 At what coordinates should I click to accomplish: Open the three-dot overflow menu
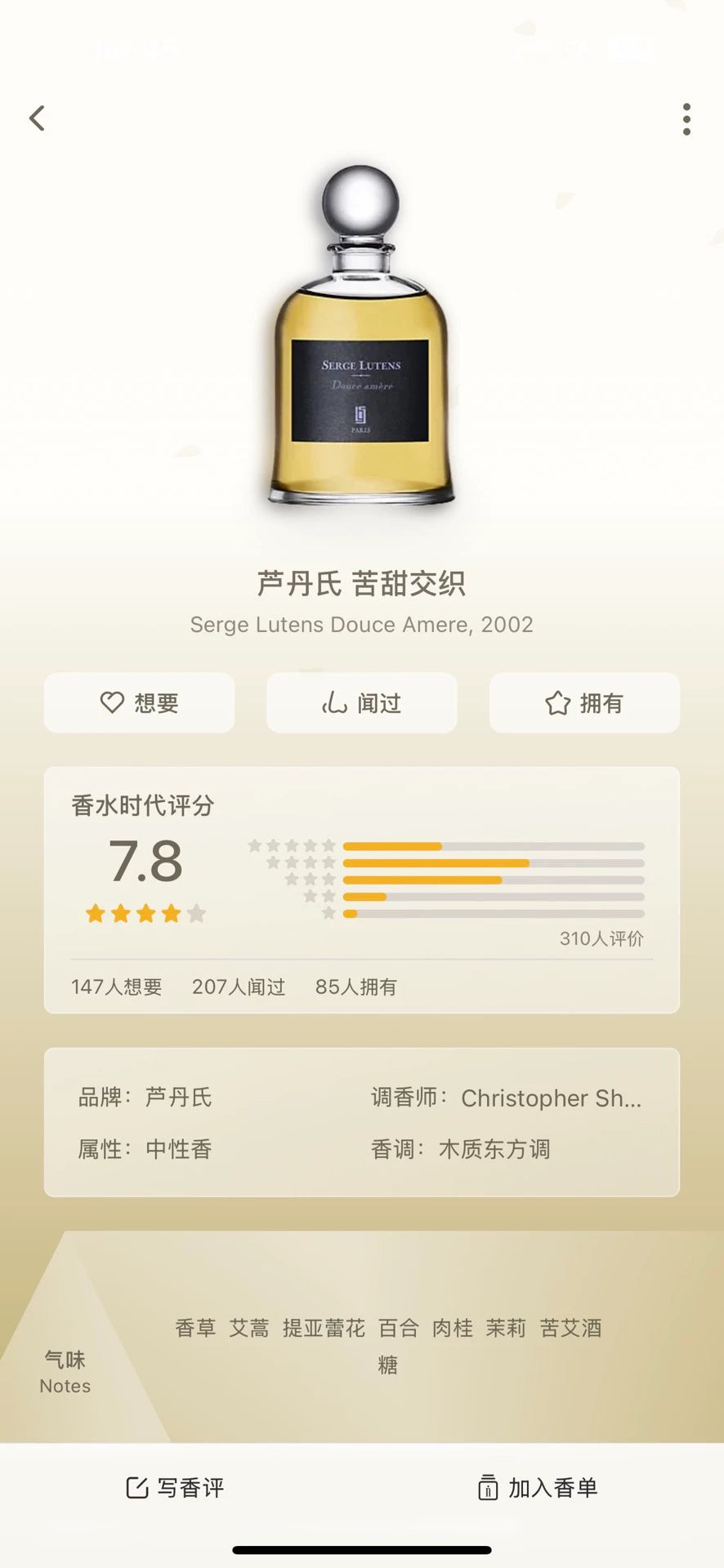click(686, 119)
